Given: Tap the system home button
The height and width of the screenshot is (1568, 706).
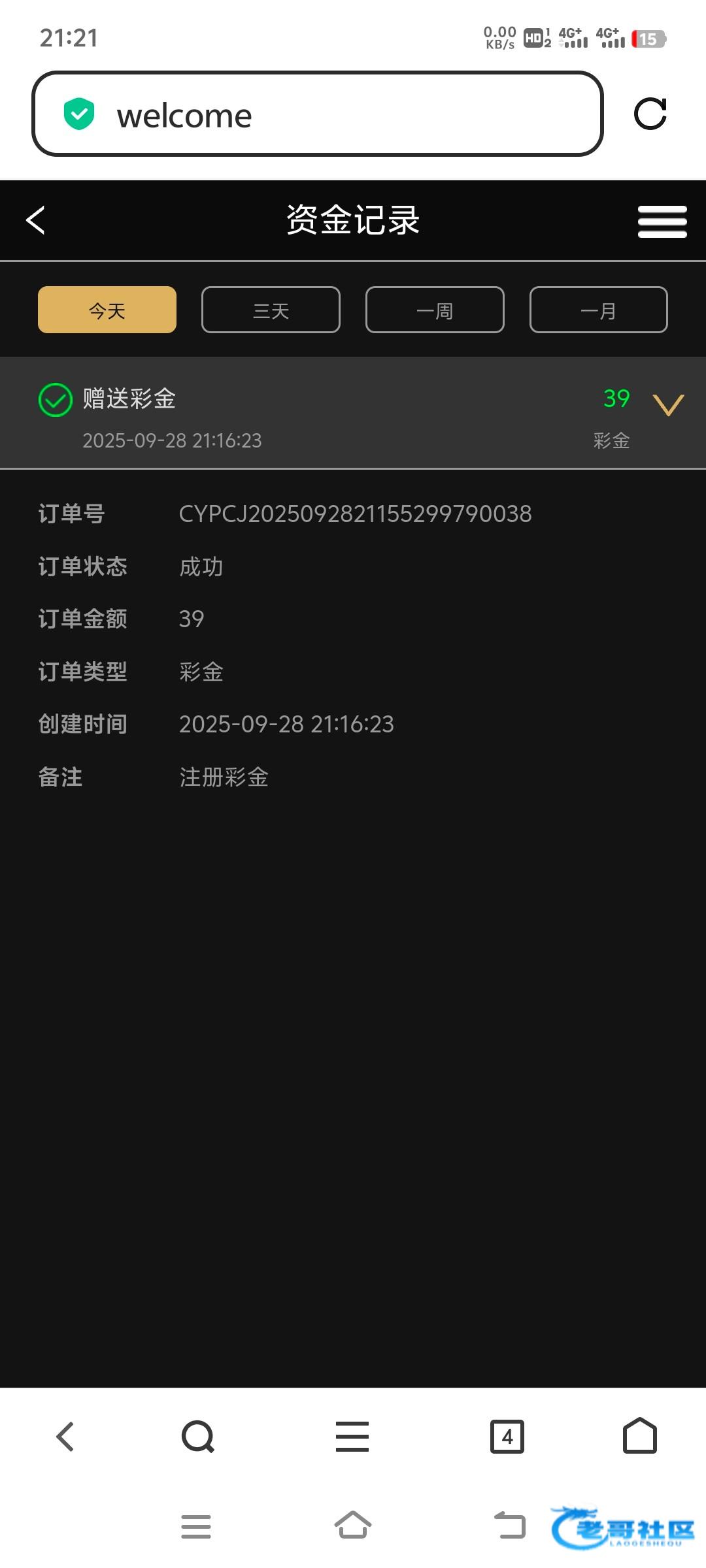Looking at the screenshot, I should 353,1526.
